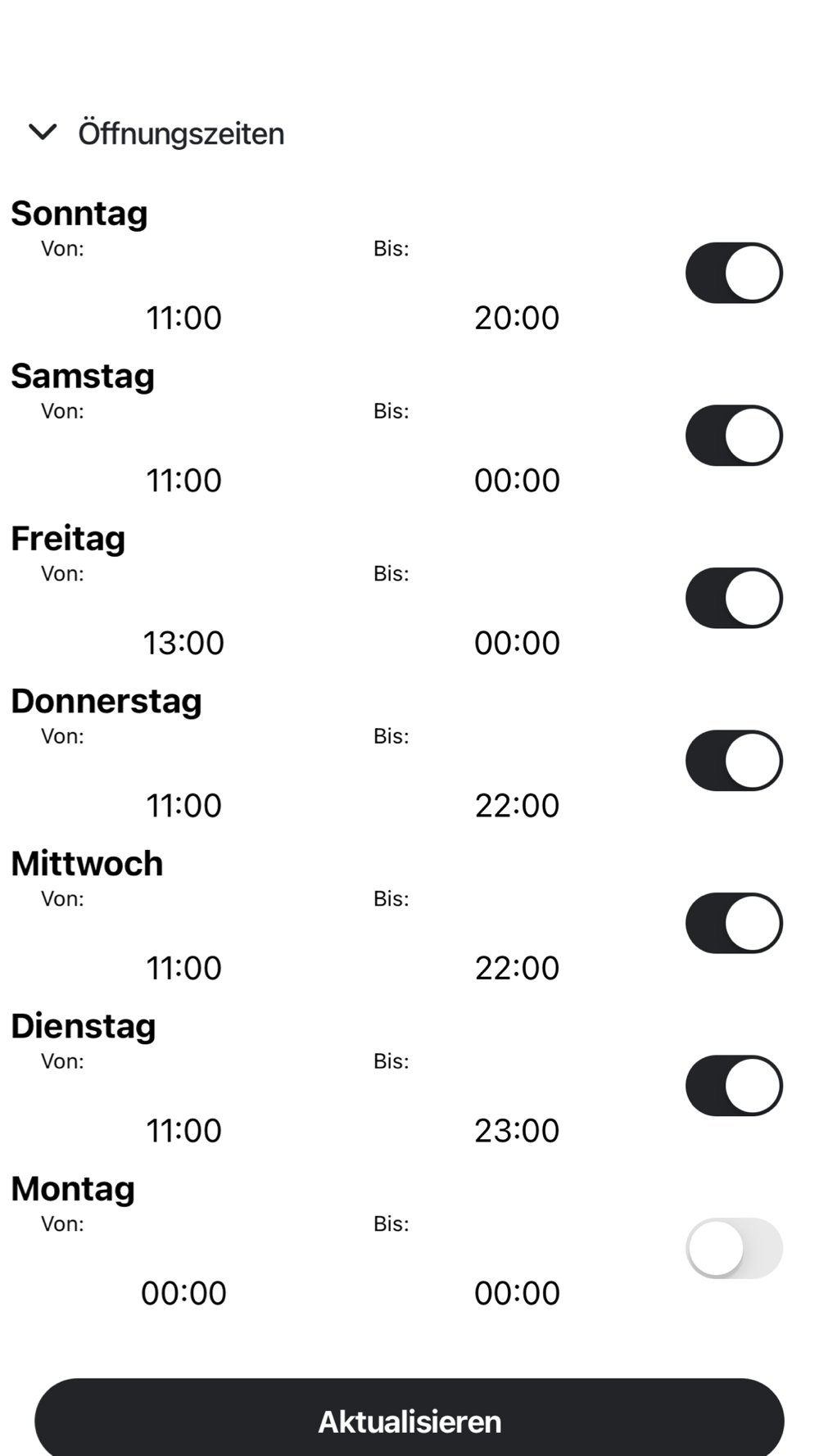819x1456 pixels.
Task: Open Mittwoch start time 11:00
Action: coord(183,968)
